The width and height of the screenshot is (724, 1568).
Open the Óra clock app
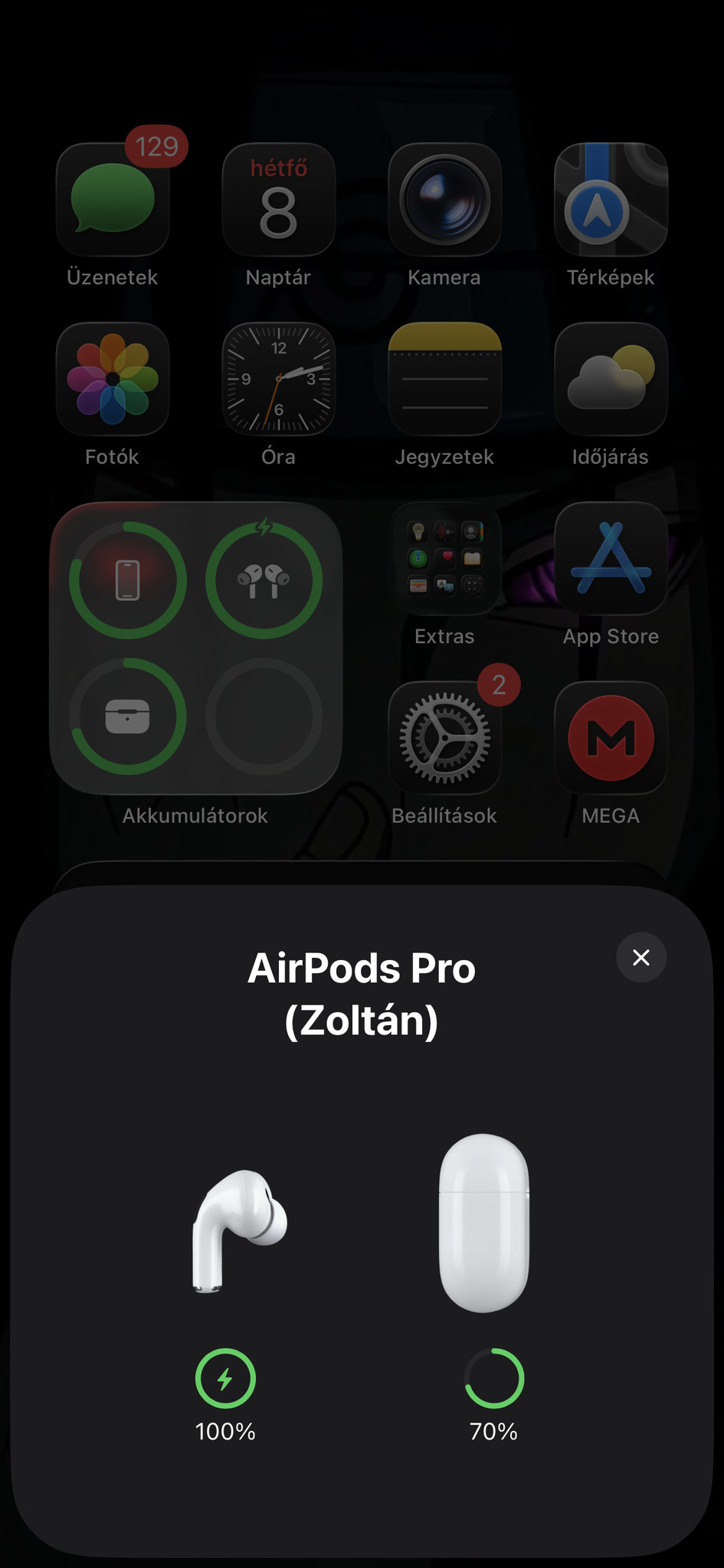click(278, 379)
